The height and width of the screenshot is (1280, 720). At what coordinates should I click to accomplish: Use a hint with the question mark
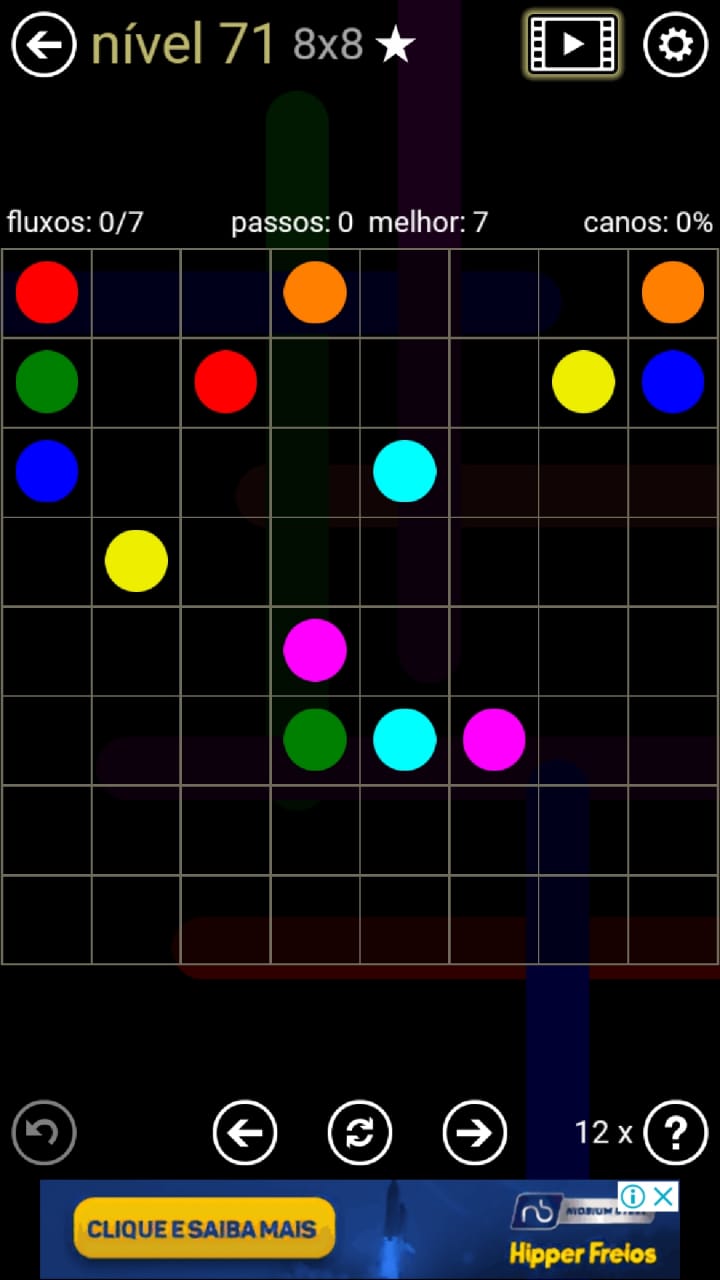[675, 1132]
